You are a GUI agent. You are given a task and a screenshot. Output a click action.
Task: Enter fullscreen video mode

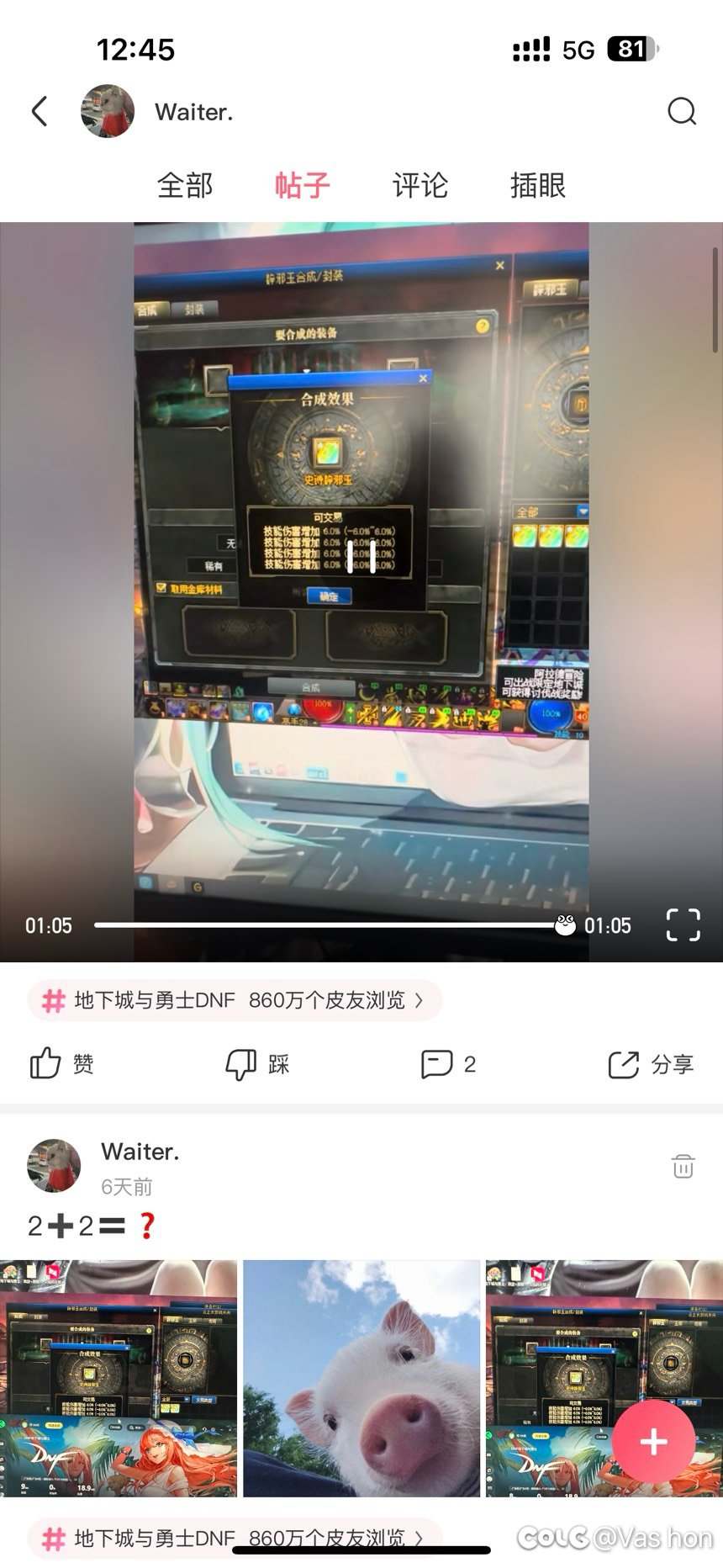click(x=683, y=925)
